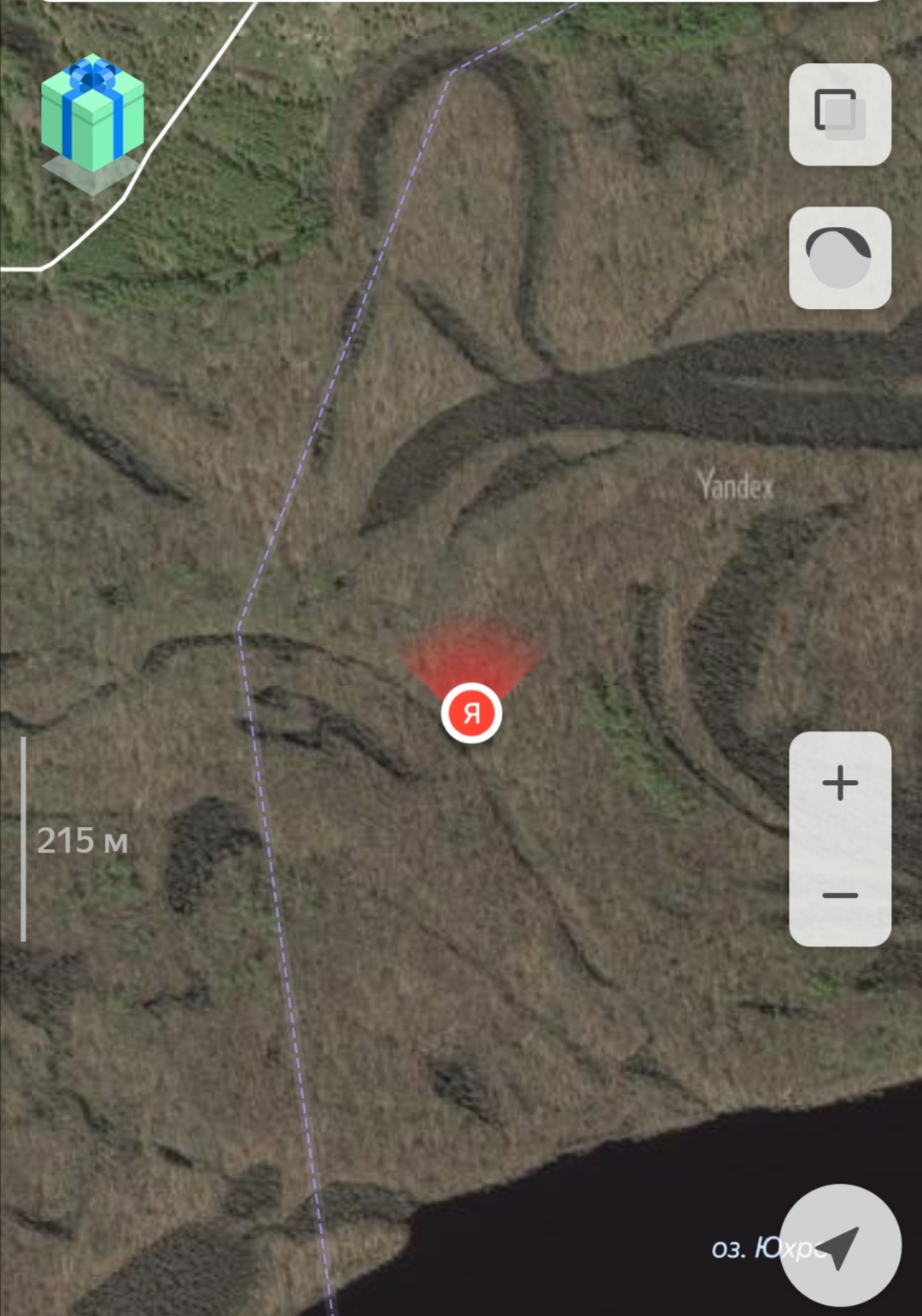
Task: Open the map layers button
Action: [x=840, y=114]
